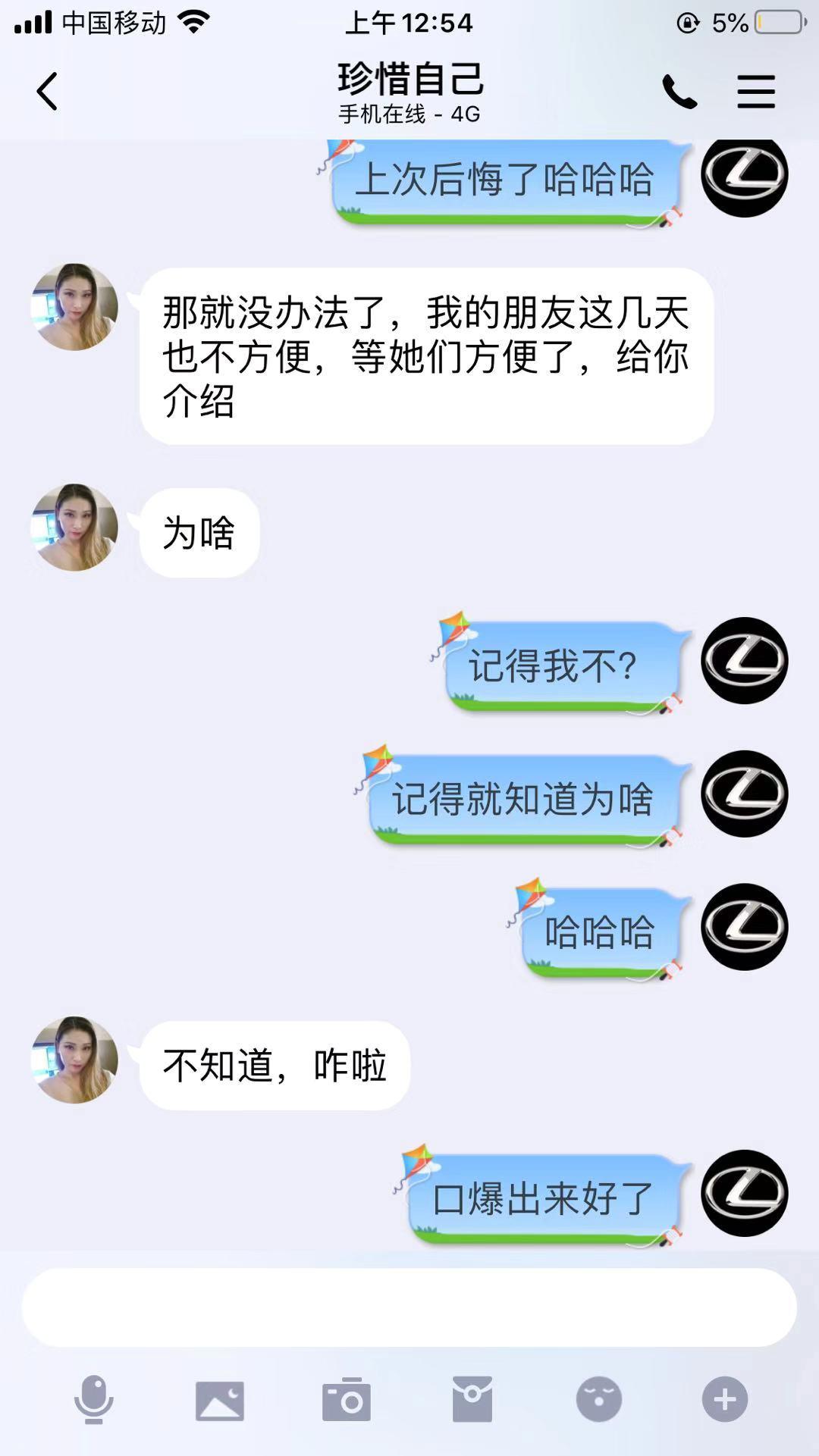Open the emoji panel

click(599, 1399)
